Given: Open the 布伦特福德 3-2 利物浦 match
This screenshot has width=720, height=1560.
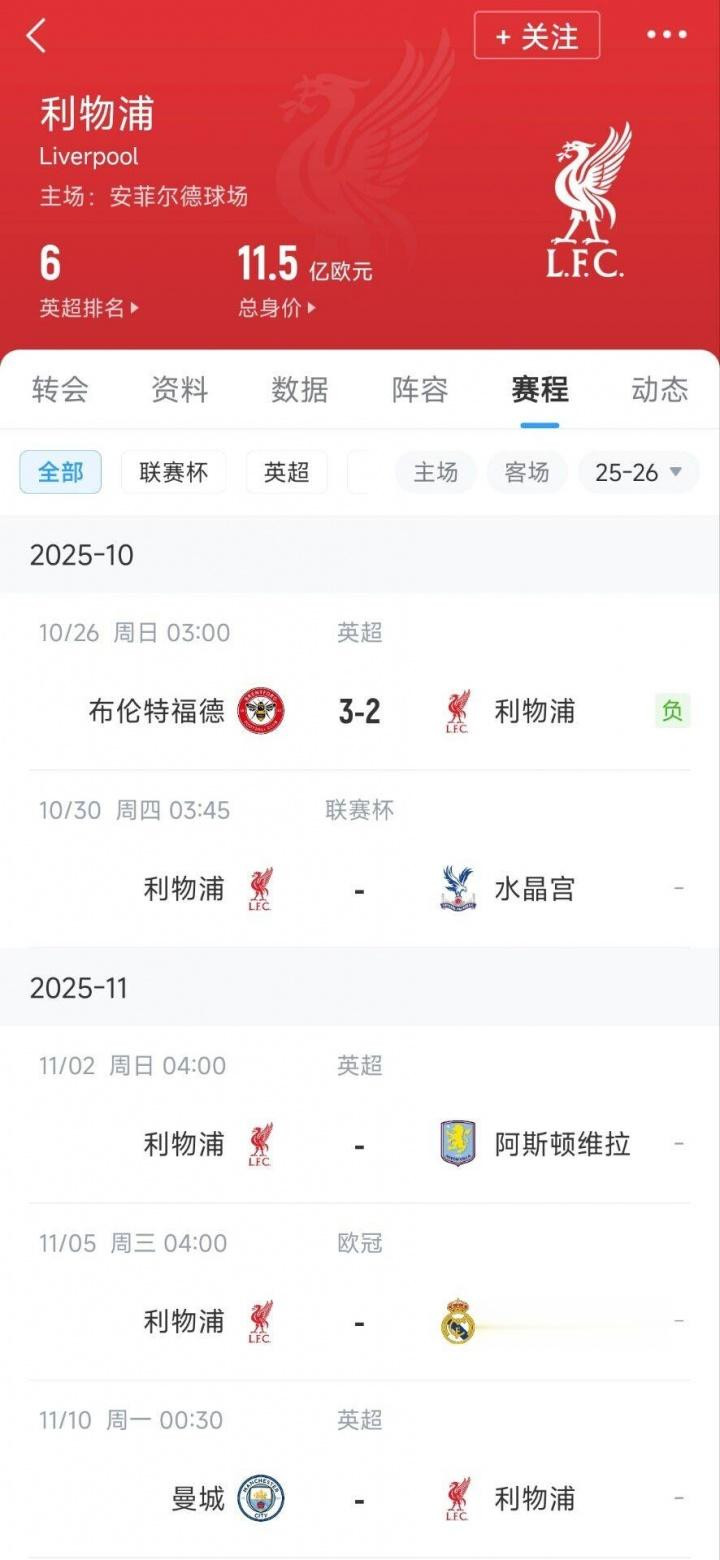Looking at the screenshot, I should point(360,711).
